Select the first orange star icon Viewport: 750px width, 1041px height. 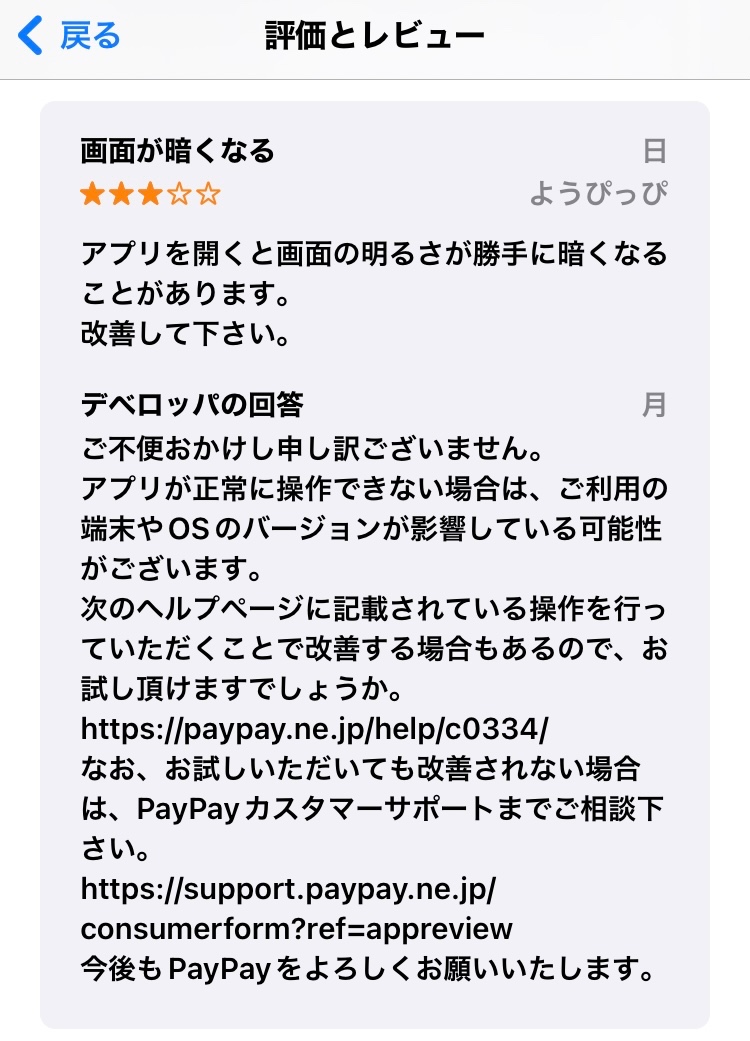click(92, 193)
